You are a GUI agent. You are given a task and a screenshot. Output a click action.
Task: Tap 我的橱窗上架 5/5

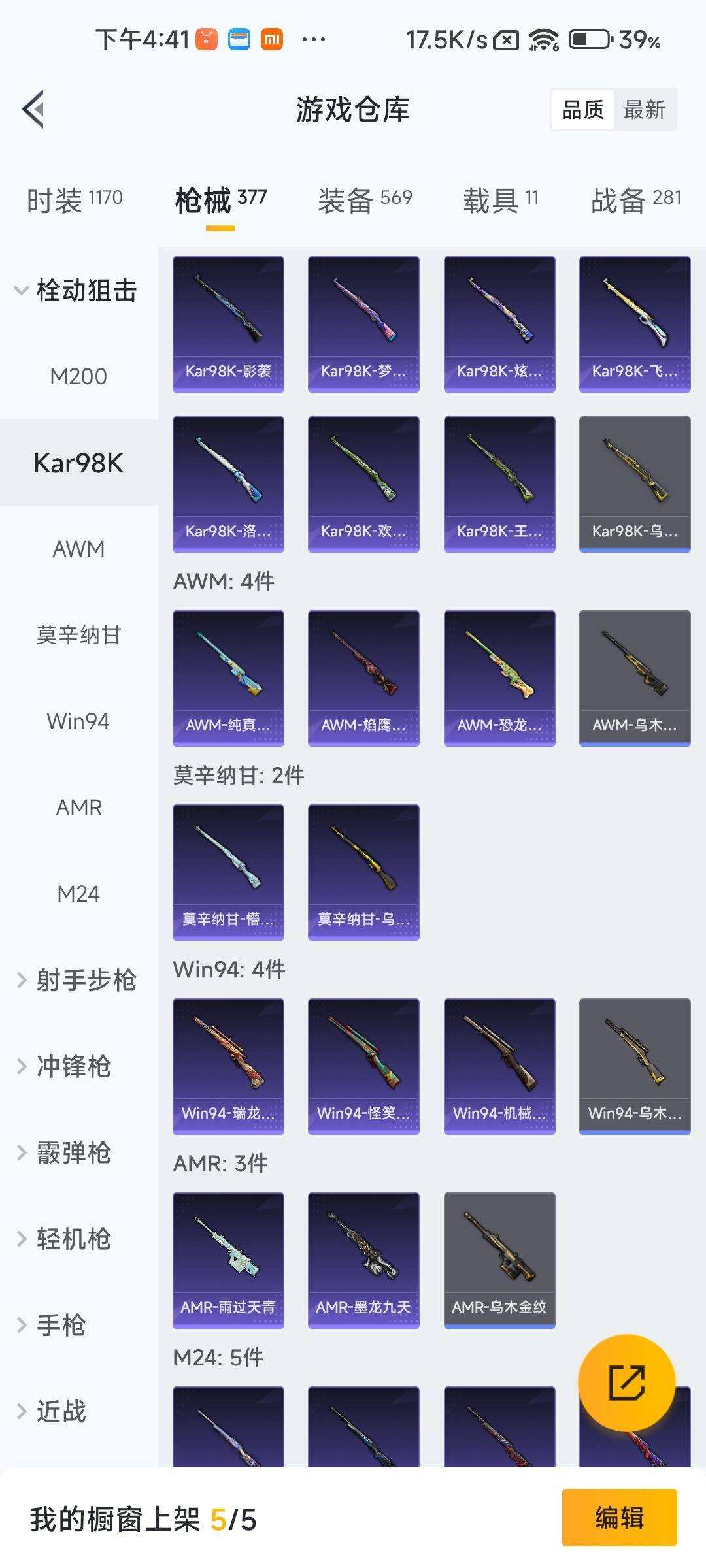point(144,1519)
